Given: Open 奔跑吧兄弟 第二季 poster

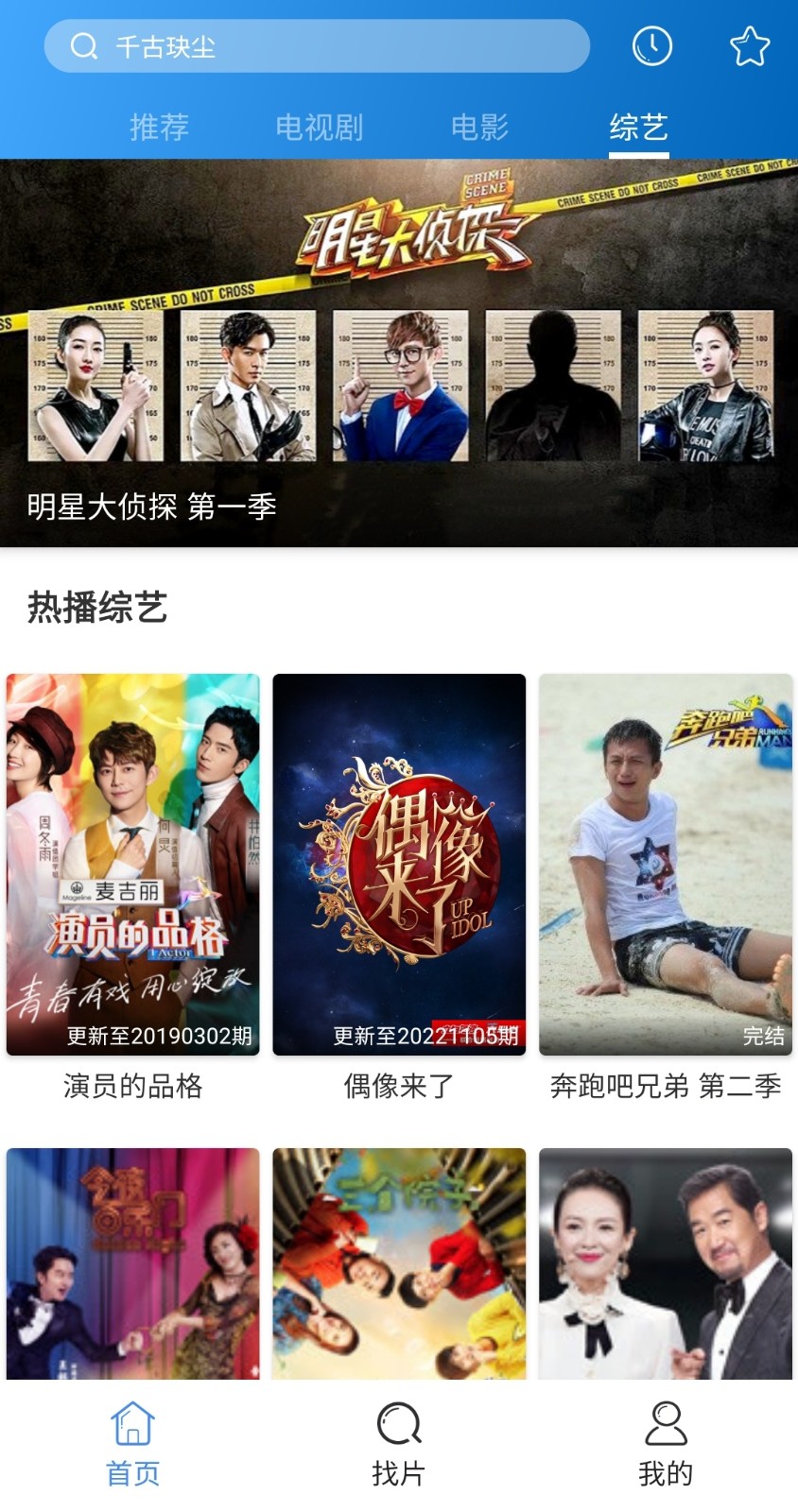Looking at the screenshot, I should tap(665, 865).
